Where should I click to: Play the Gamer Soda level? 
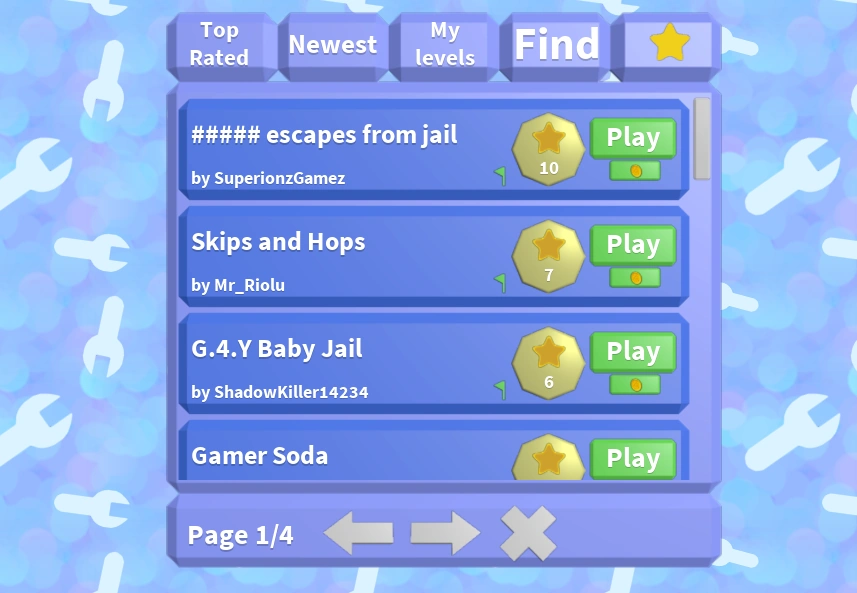(x=633, y=458)
